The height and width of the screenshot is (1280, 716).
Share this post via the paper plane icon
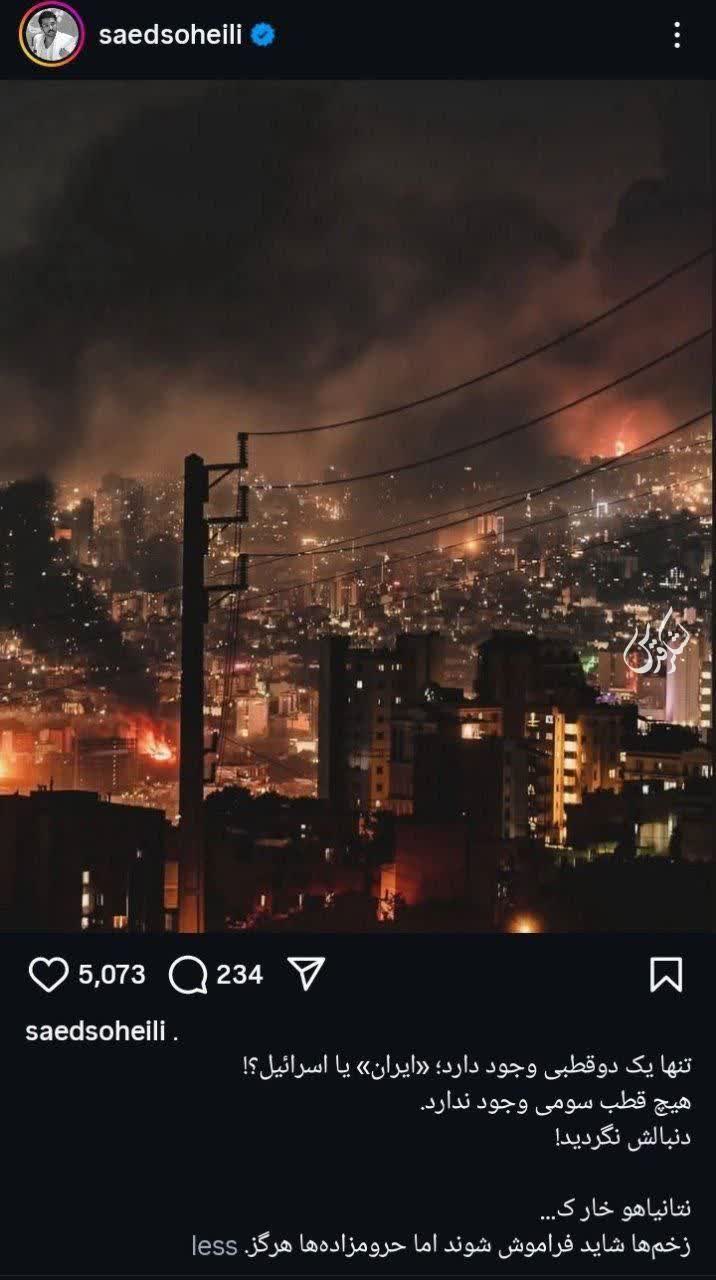pos(306,973)
